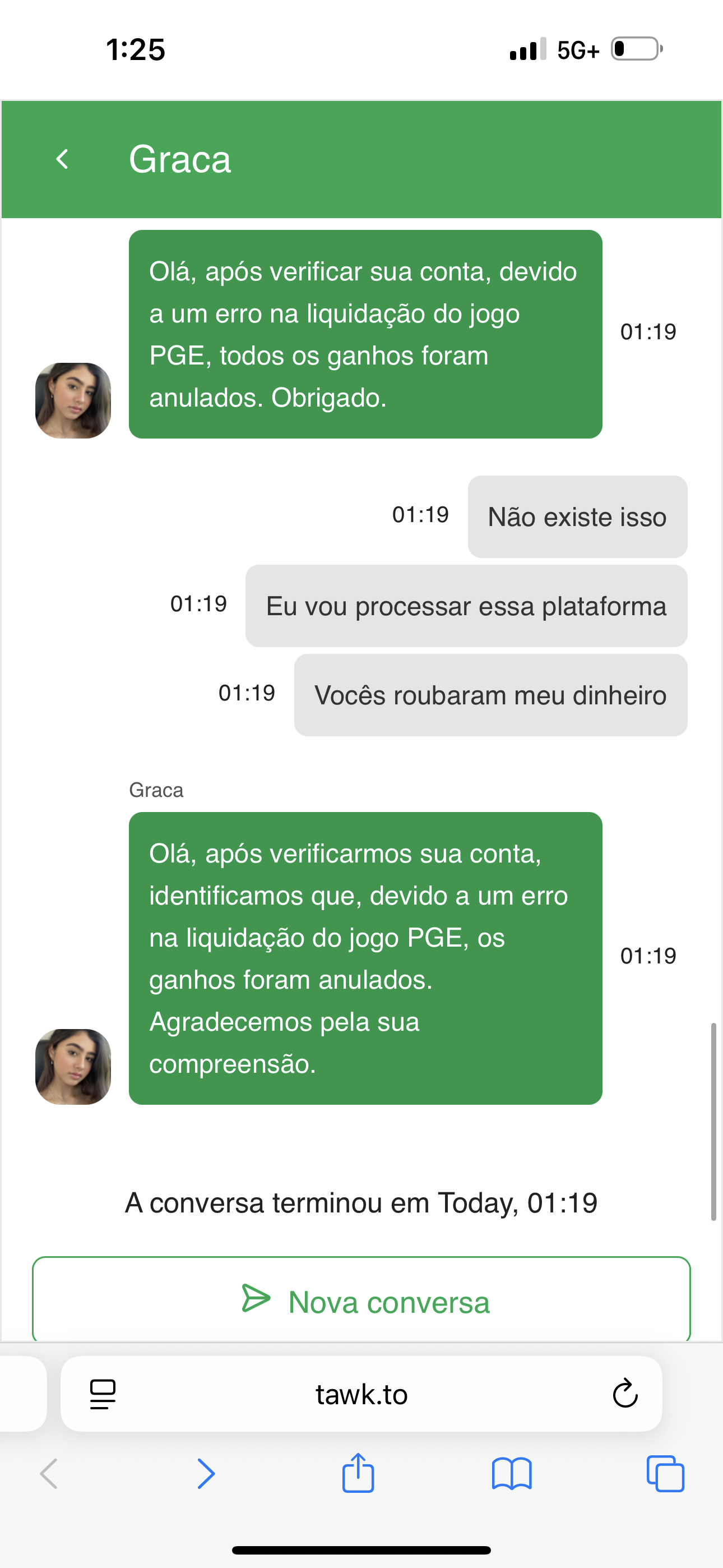Tap the tawk.to address bar

tap(361, 1394)
